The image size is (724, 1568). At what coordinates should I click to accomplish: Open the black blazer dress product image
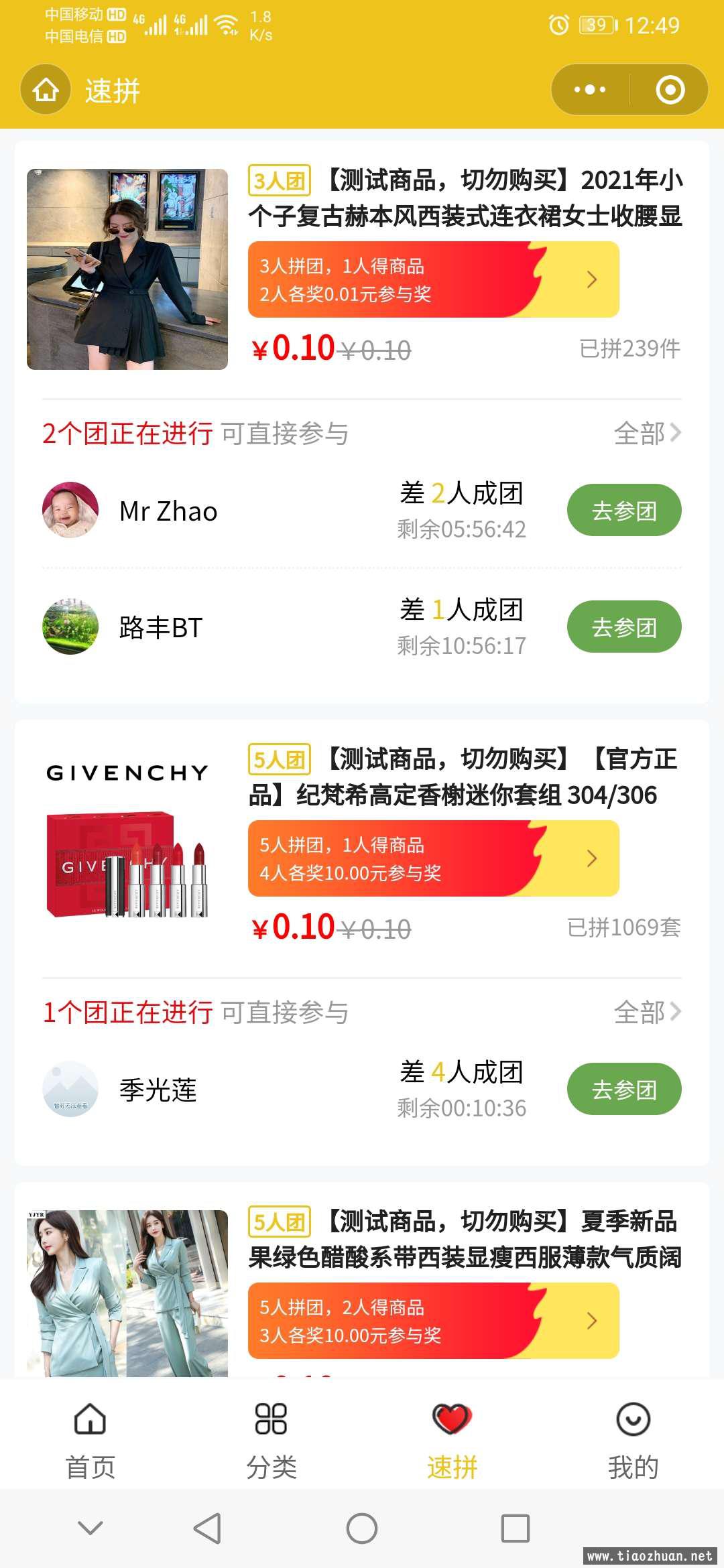click(127, 269)
